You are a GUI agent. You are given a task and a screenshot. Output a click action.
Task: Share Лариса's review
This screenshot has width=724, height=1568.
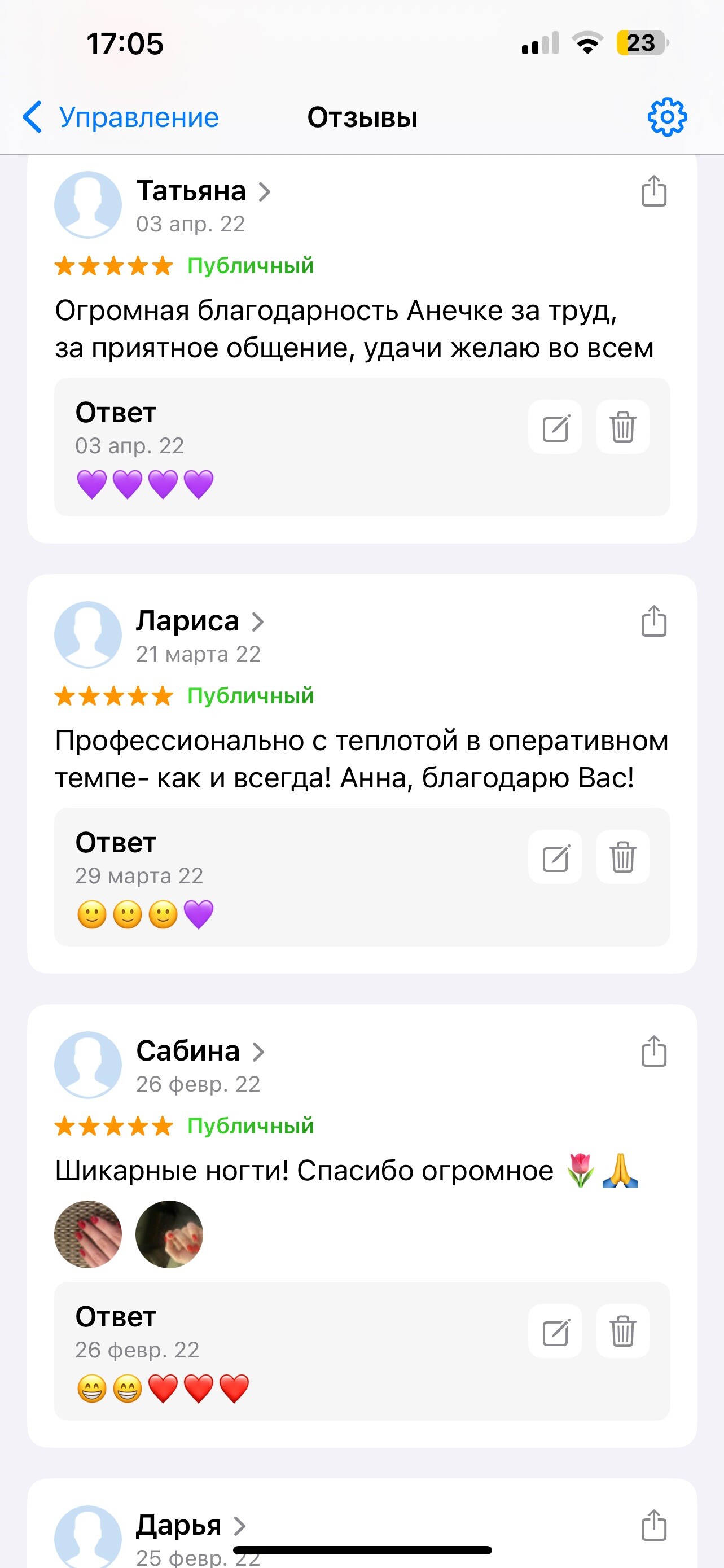click(653, 621)
